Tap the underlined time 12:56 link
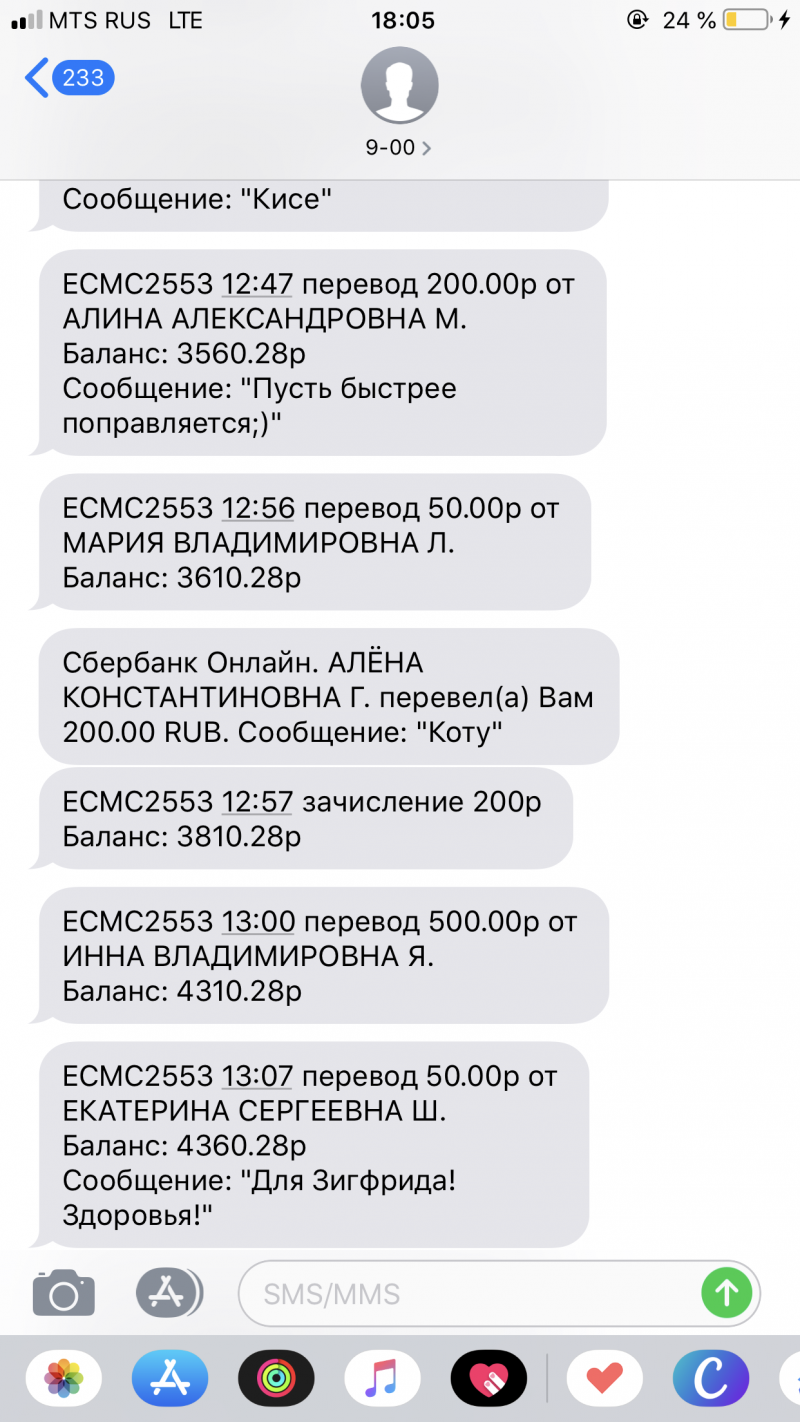Viewport: 800px width, 1422px height. tap(258, 508)
